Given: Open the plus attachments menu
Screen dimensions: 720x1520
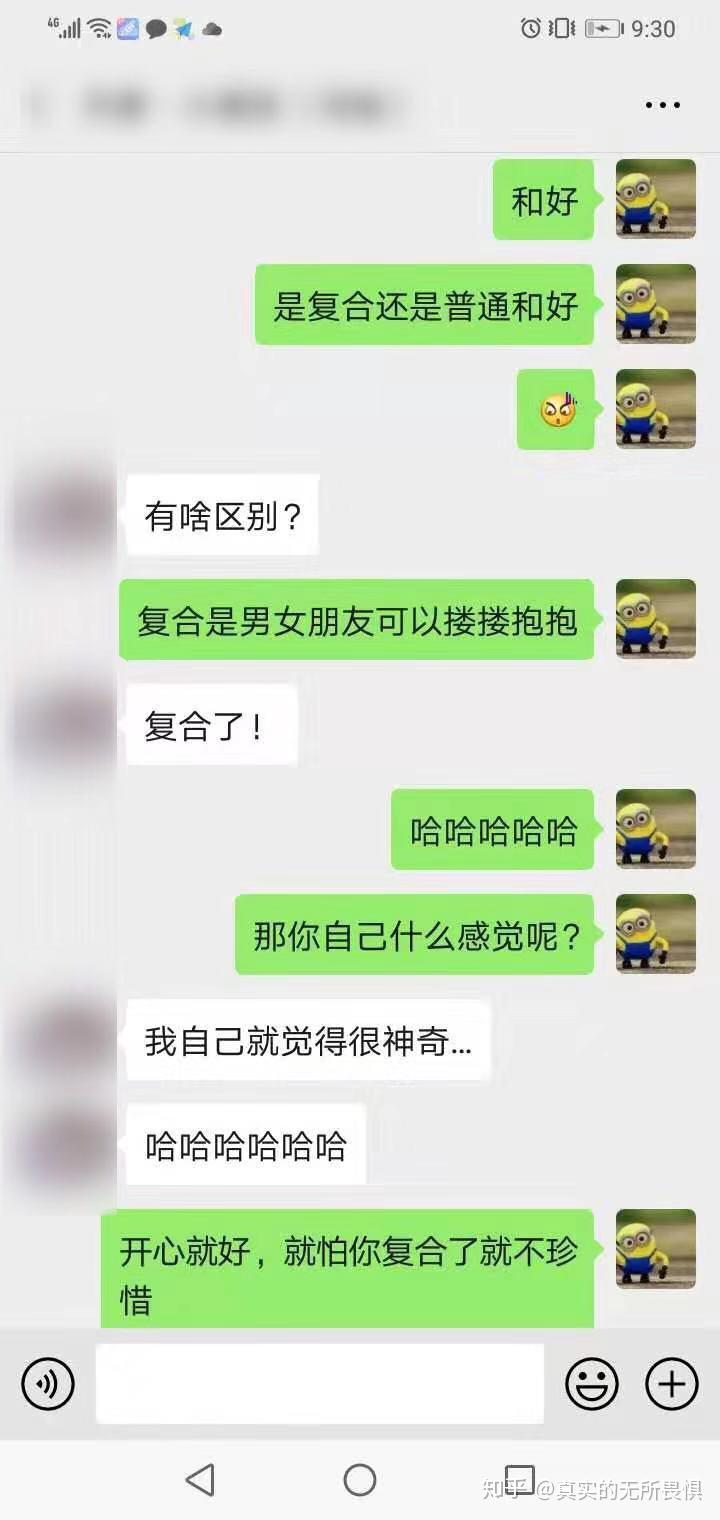Looking at the screenshot, I should click(672, 1384).
